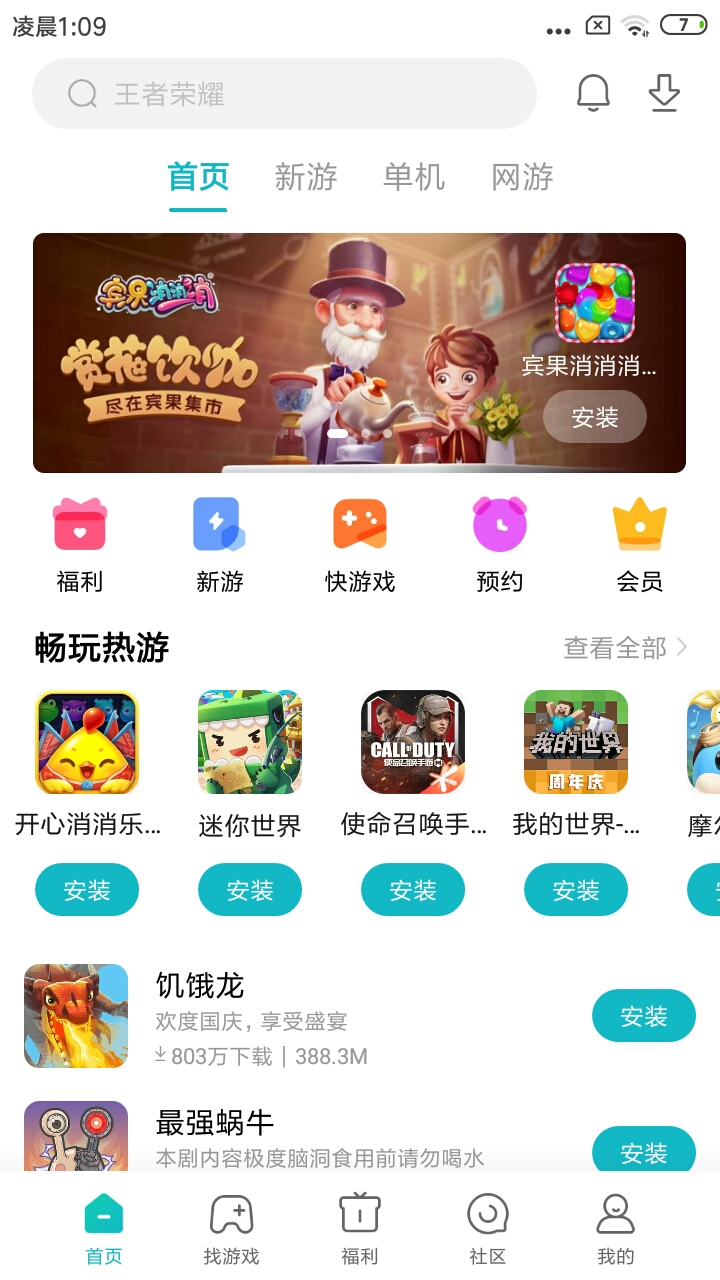Open the 会员 crown shortcut
720x1280 pixels.
coord(640,545)
